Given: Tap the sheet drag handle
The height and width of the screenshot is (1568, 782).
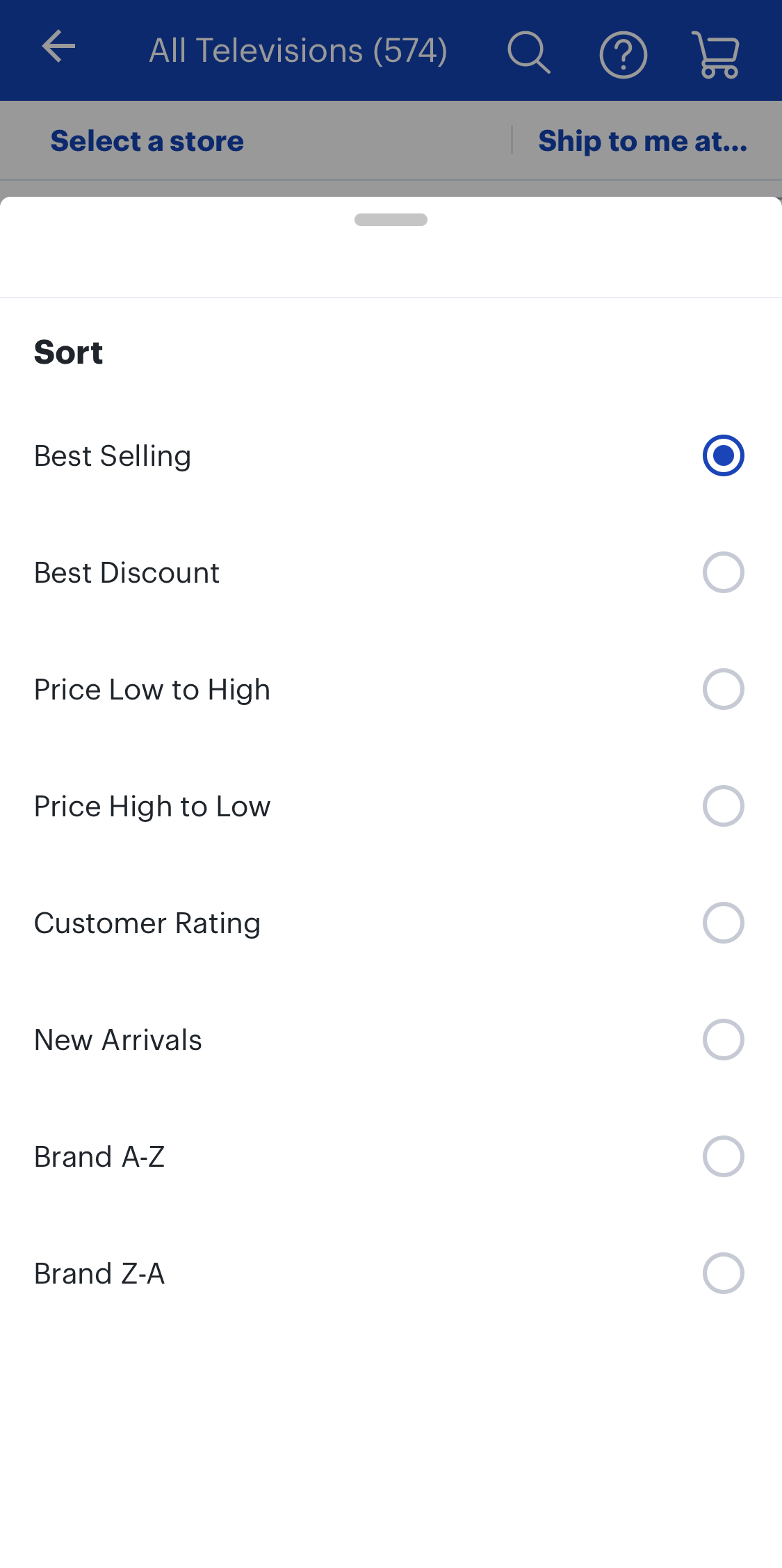Looking at the screenshot, I should [x=391, y=219].
